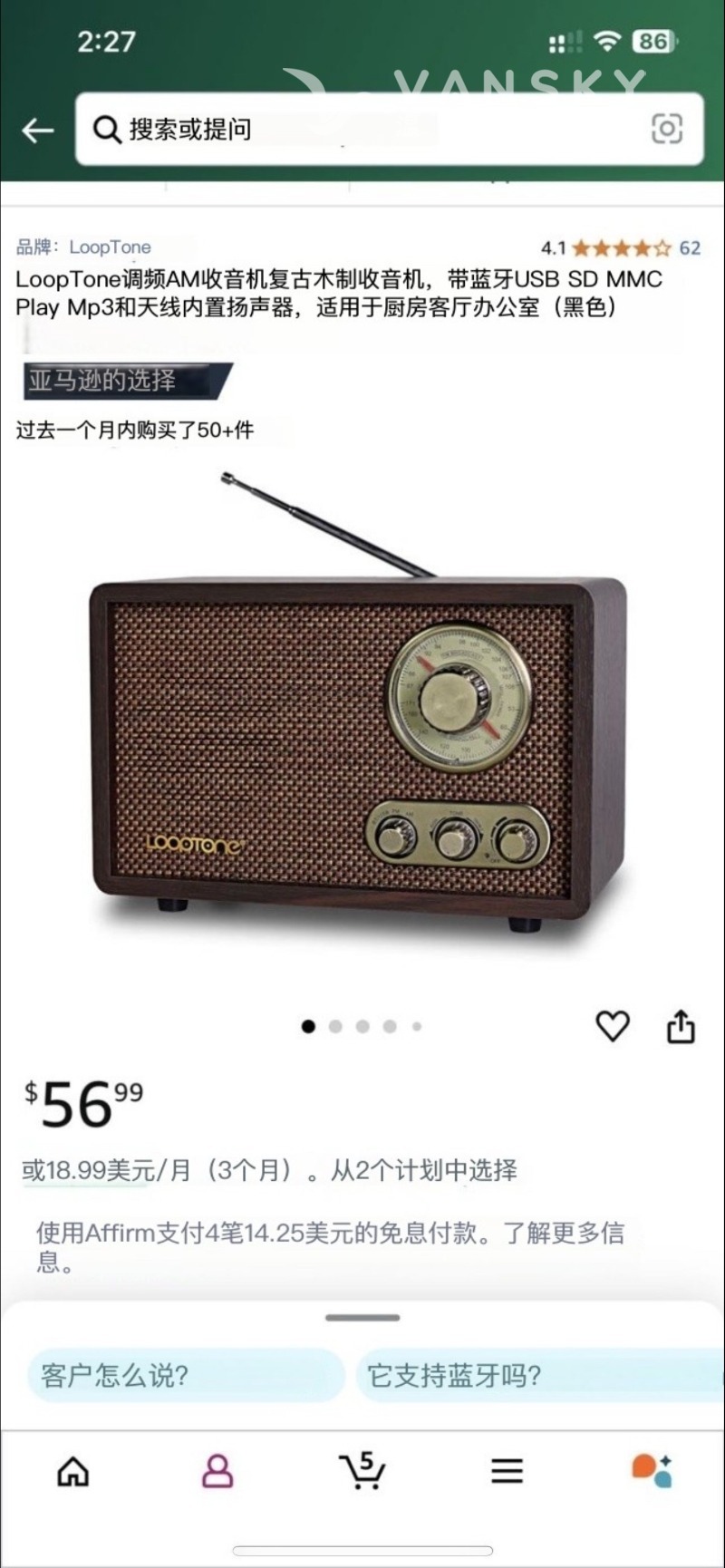The width and height of the screenshot is (725, 1568).
Task: Open camera lens search icon
Action: (667, 130)
